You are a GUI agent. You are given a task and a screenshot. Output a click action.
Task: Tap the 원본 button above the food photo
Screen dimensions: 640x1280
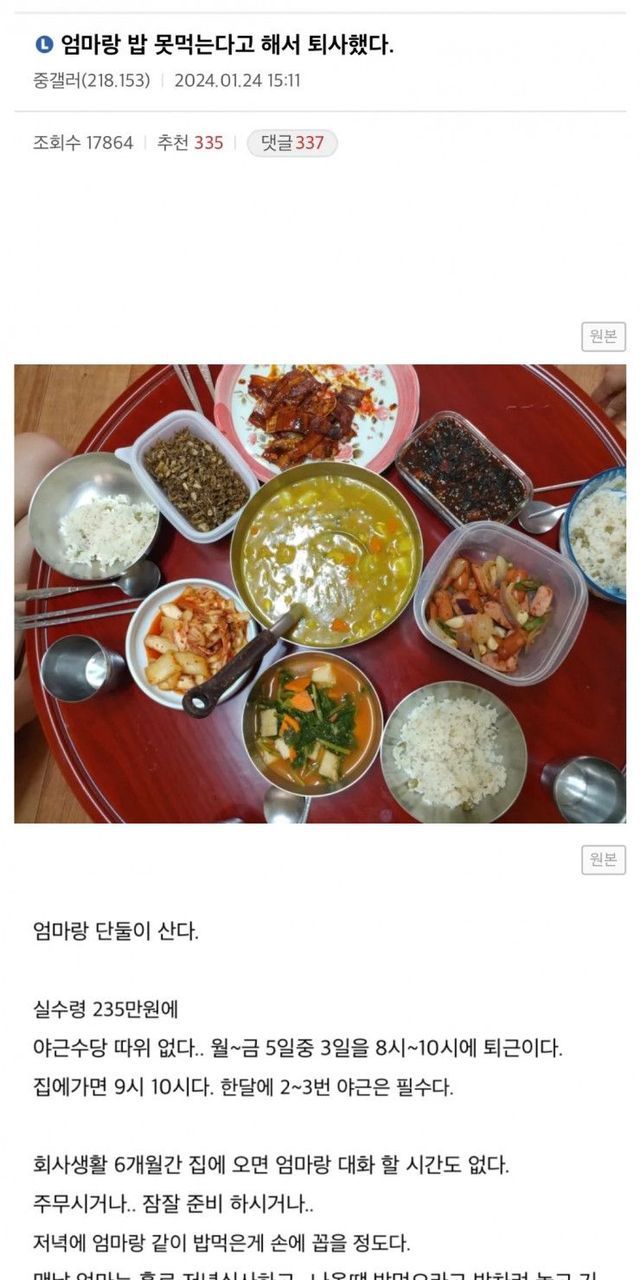tap(603, 337)
